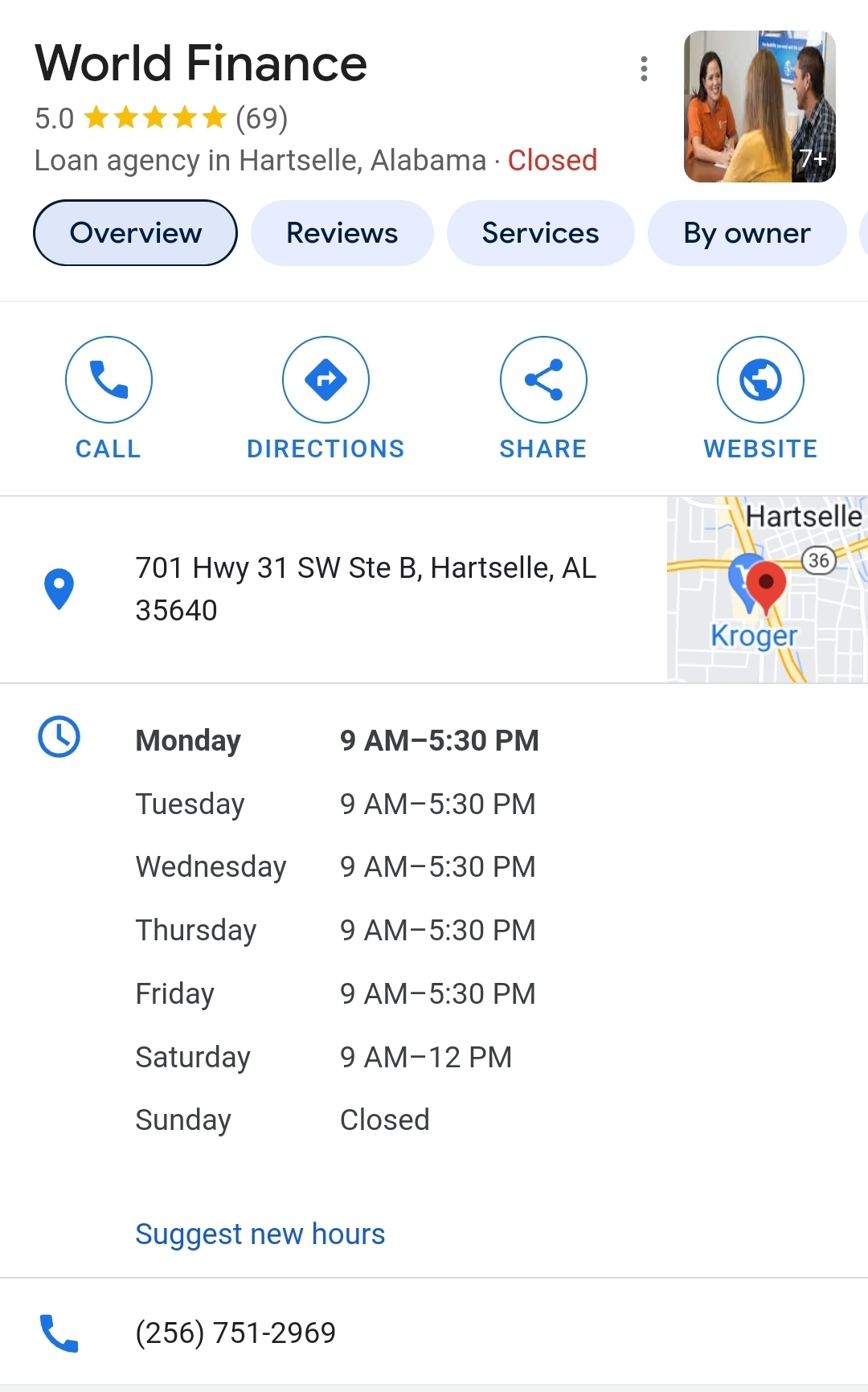
Task: Call World Finance with the Call button
Action: 108,399
